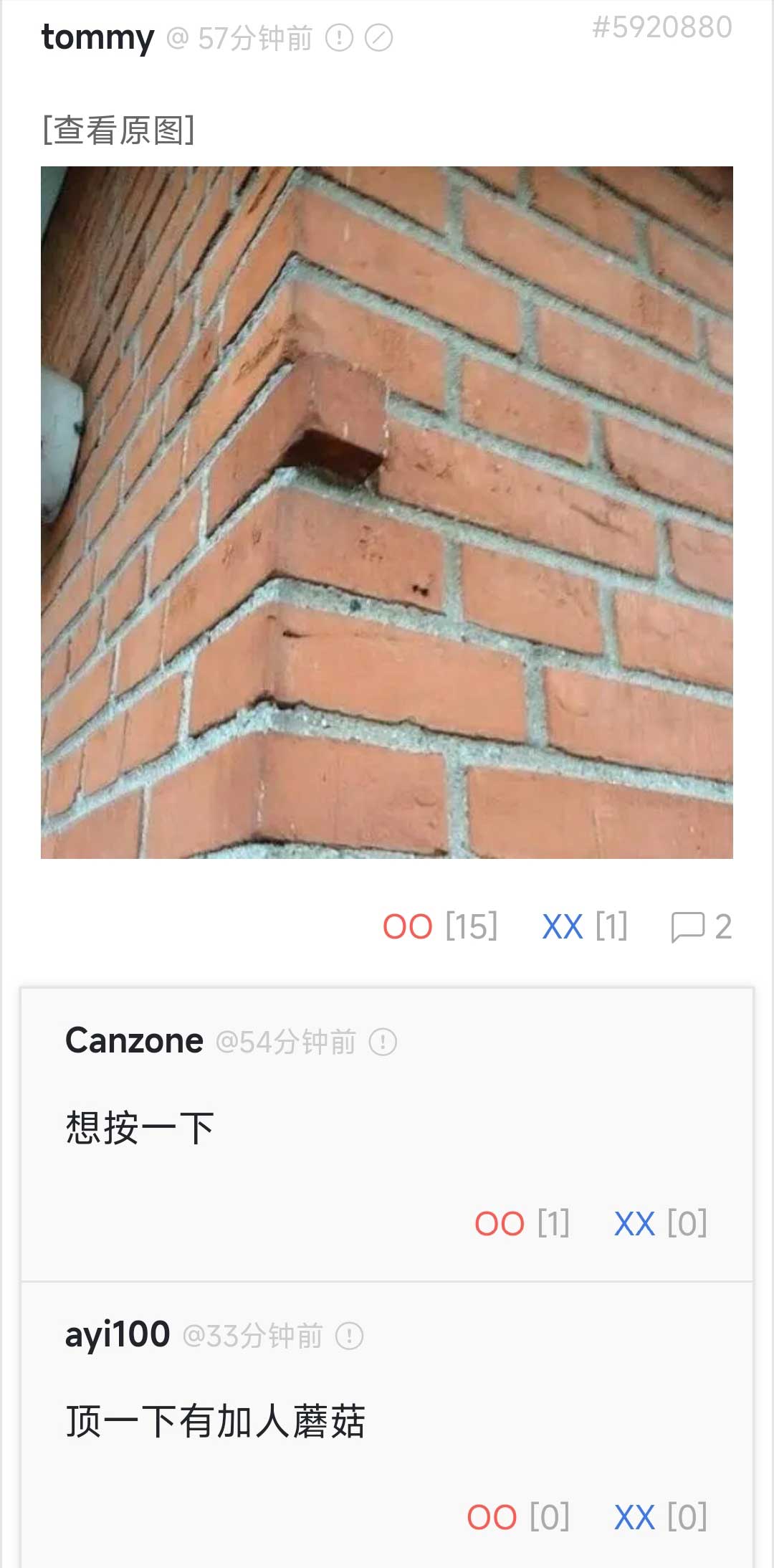
Task: Vote XX on ayi100's comment
Action: [634, 1517]
